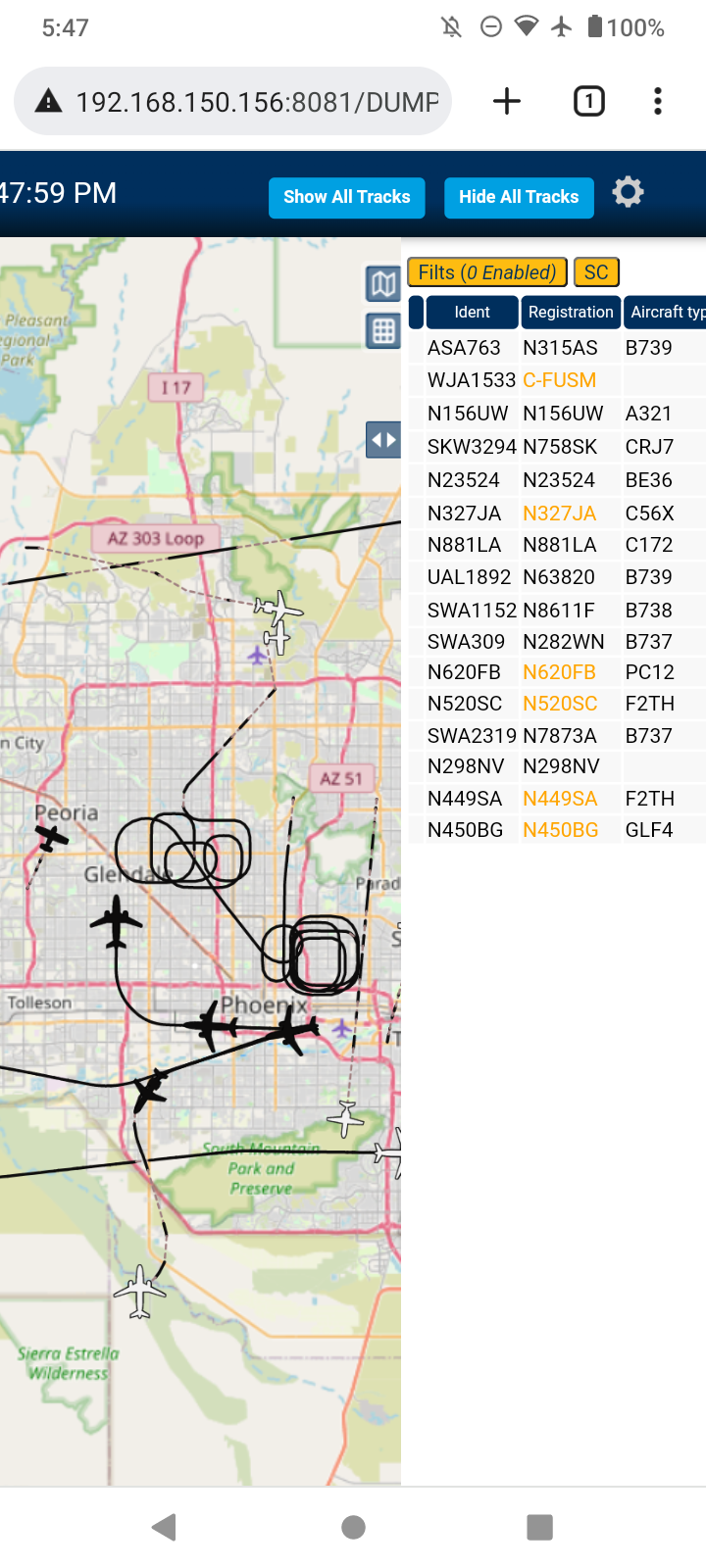
Task: Go back using system navigation
Action: click(165, 1526)
